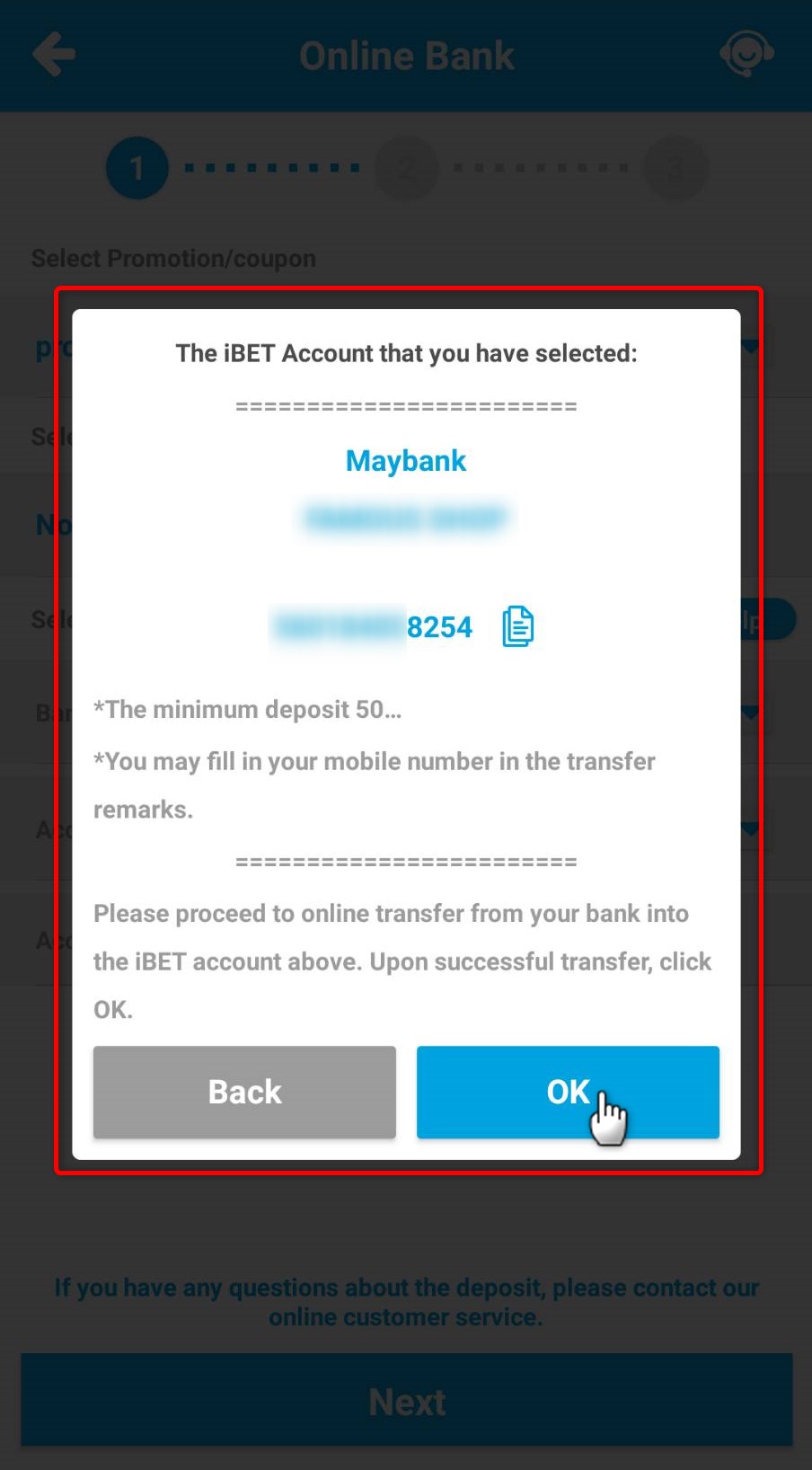This screenshot has height=1470, width=812.
Task: Select the step 1 circle in the progress indicator
Action: 137,167
